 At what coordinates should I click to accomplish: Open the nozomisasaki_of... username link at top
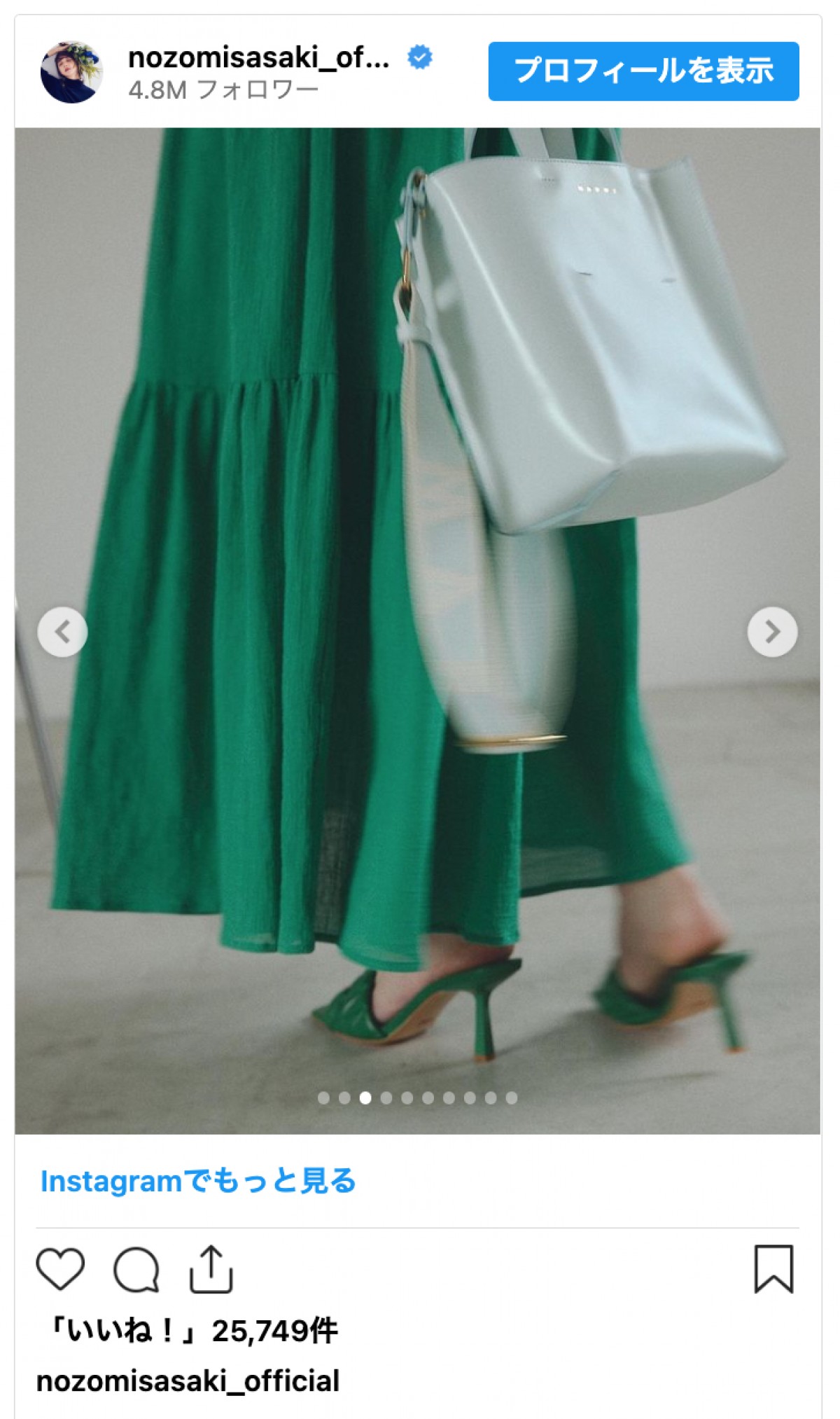click(258, 58)
